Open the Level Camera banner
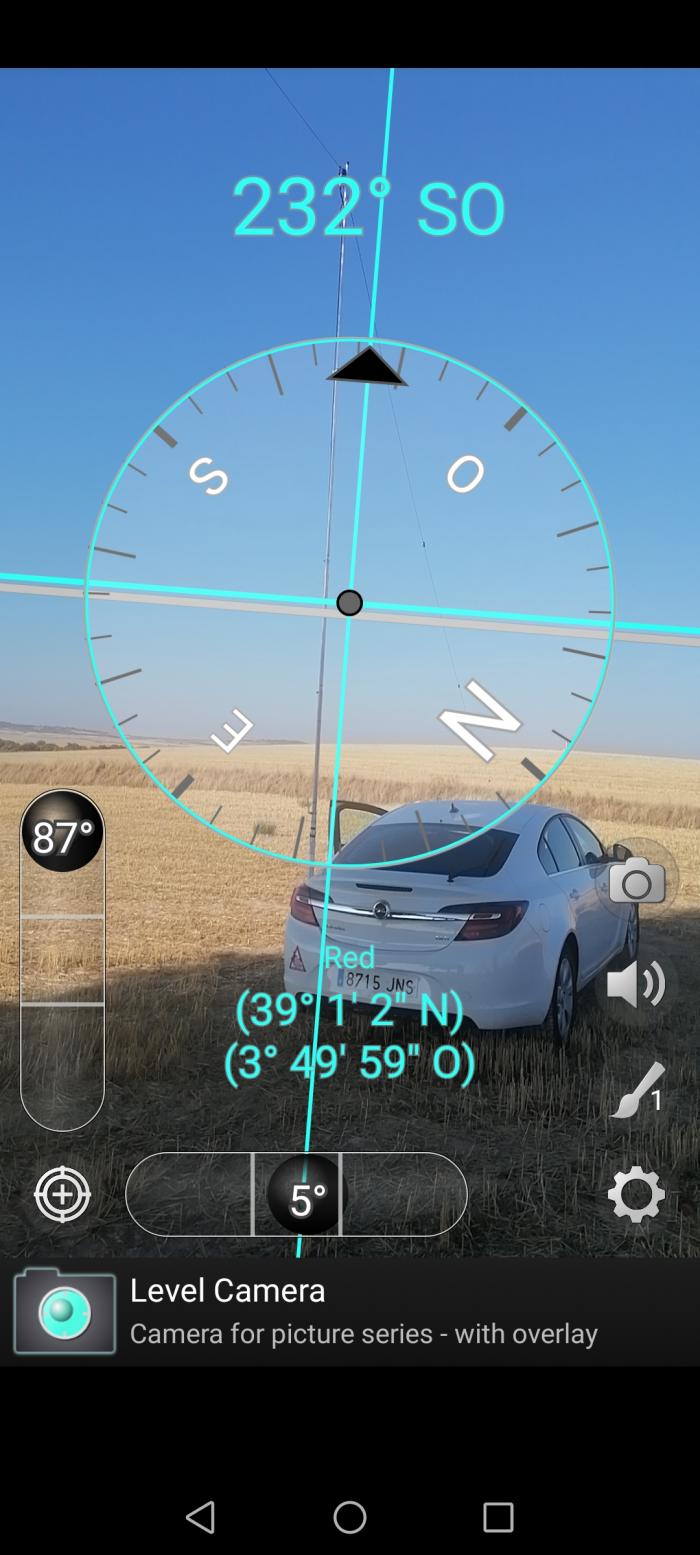Screen dimensions: 700x1555 (350, 1311)
